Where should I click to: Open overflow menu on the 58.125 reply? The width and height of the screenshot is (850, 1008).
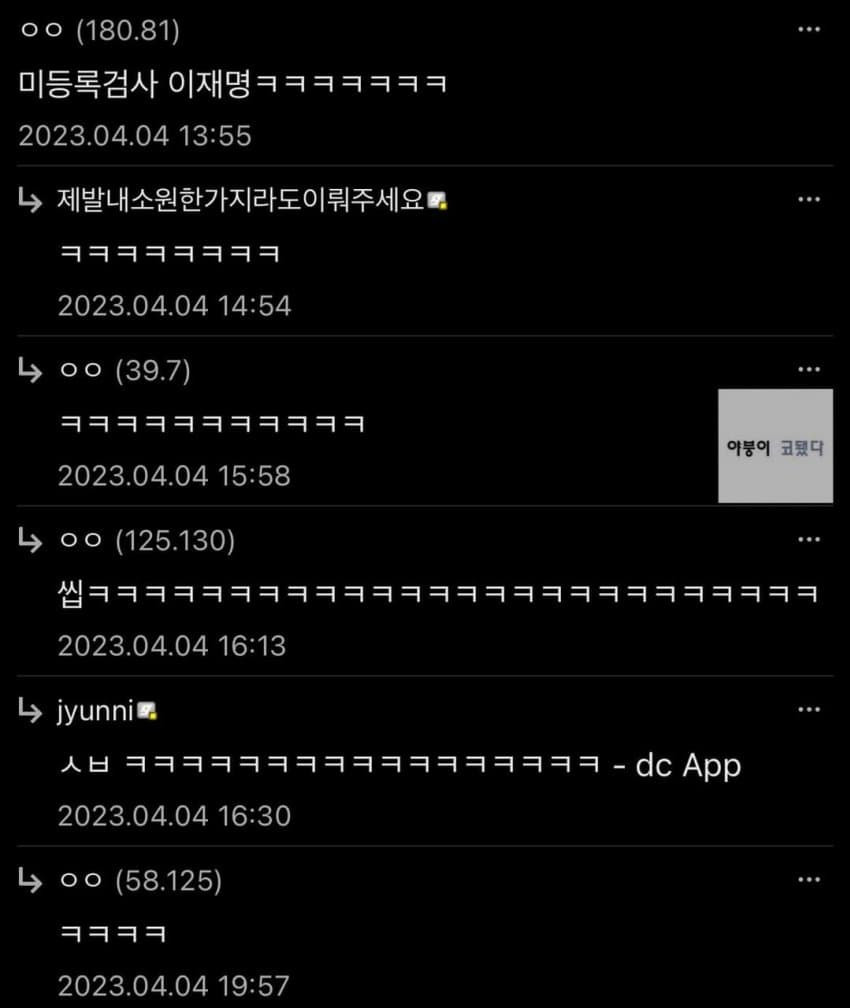(x=809, y=881)
